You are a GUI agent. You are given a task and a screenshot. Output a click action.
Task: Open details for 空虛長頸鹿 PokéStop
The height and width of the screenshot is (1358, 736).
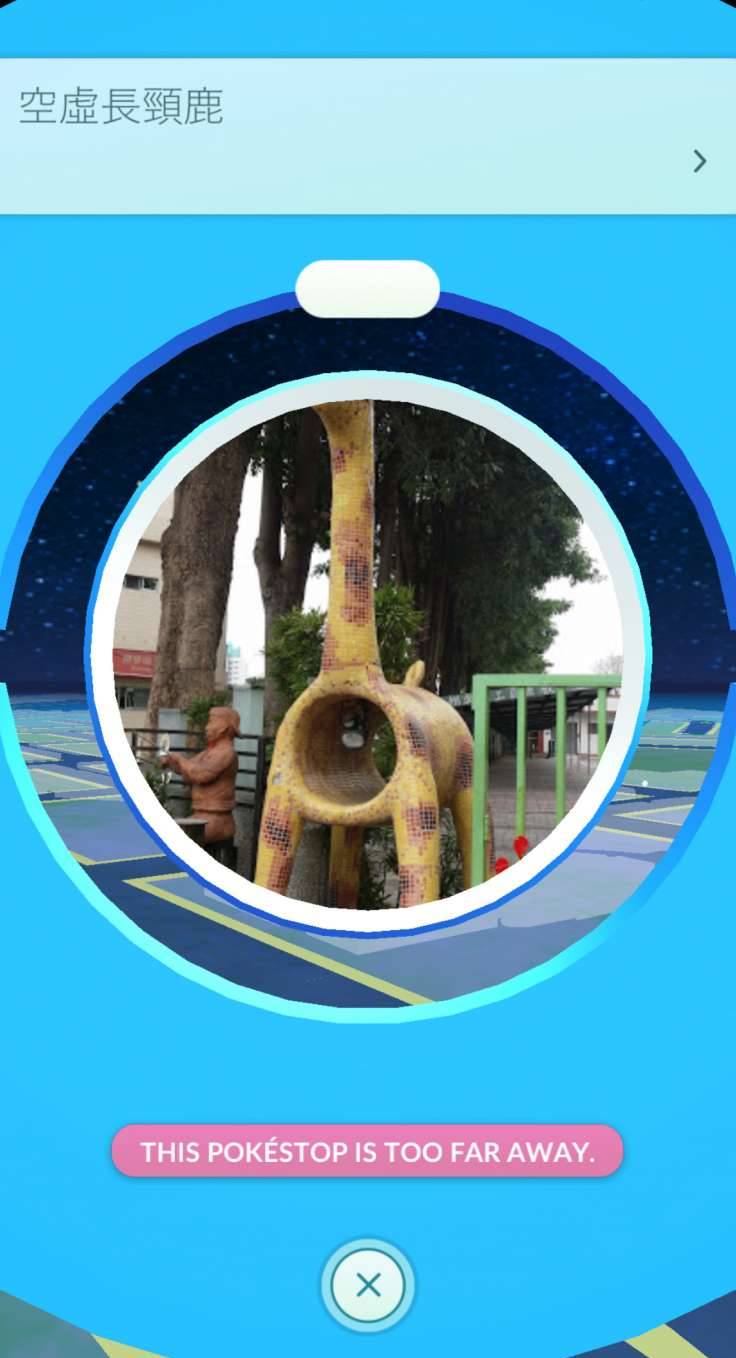(699, 161)
